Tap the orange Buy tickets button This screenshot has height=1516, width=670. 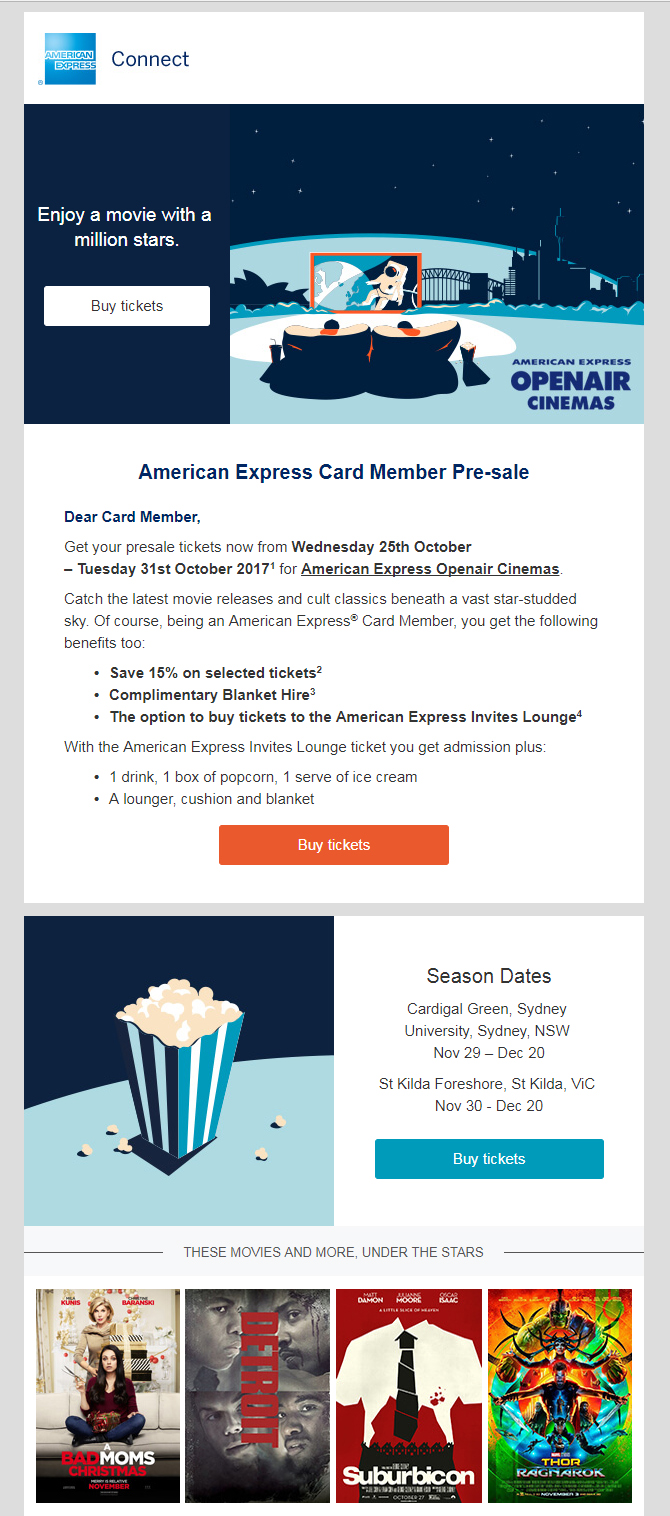point(334,845)
